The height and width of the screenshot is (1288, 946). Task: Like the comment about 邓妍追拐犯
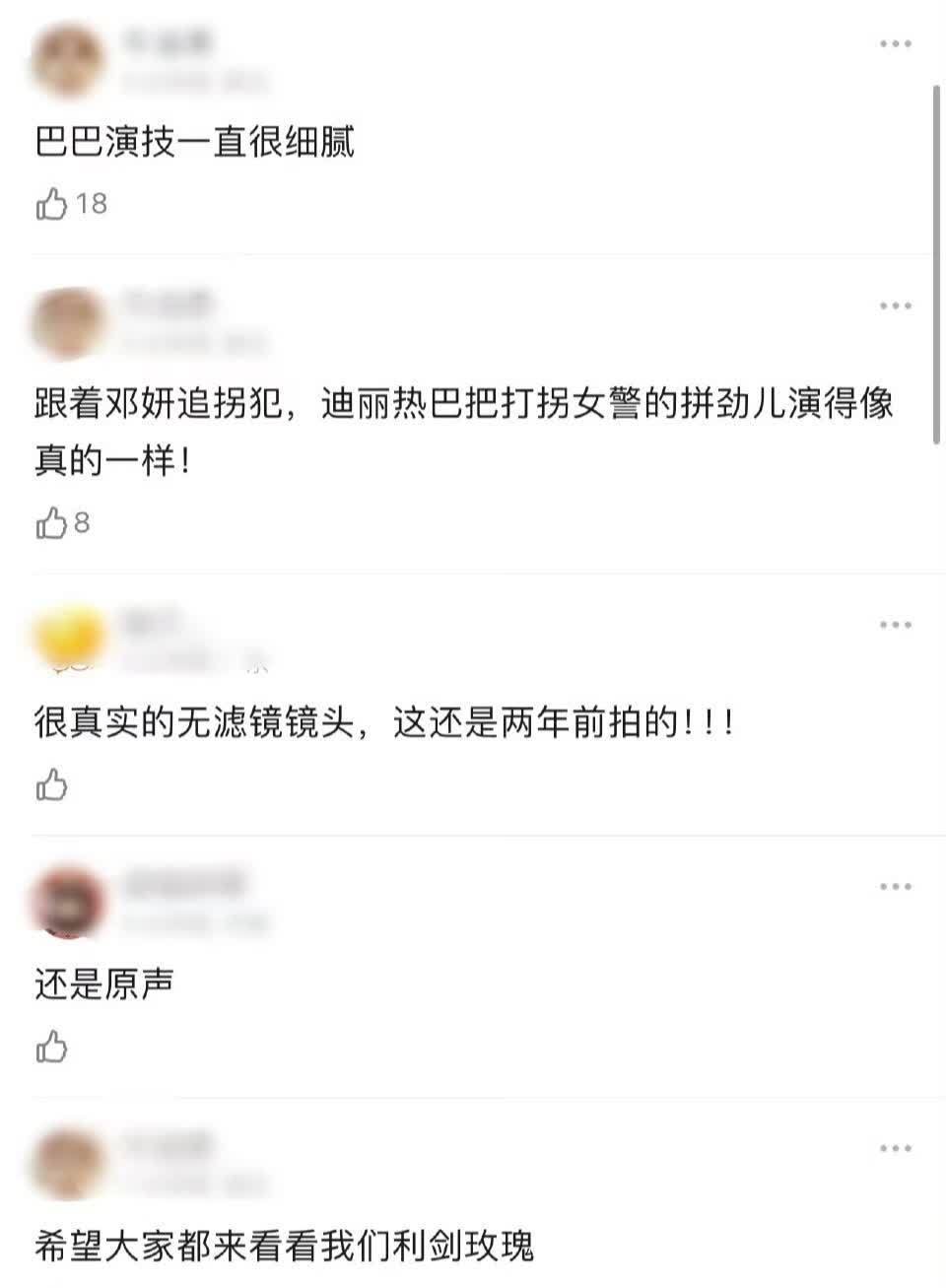coord(51,523)
